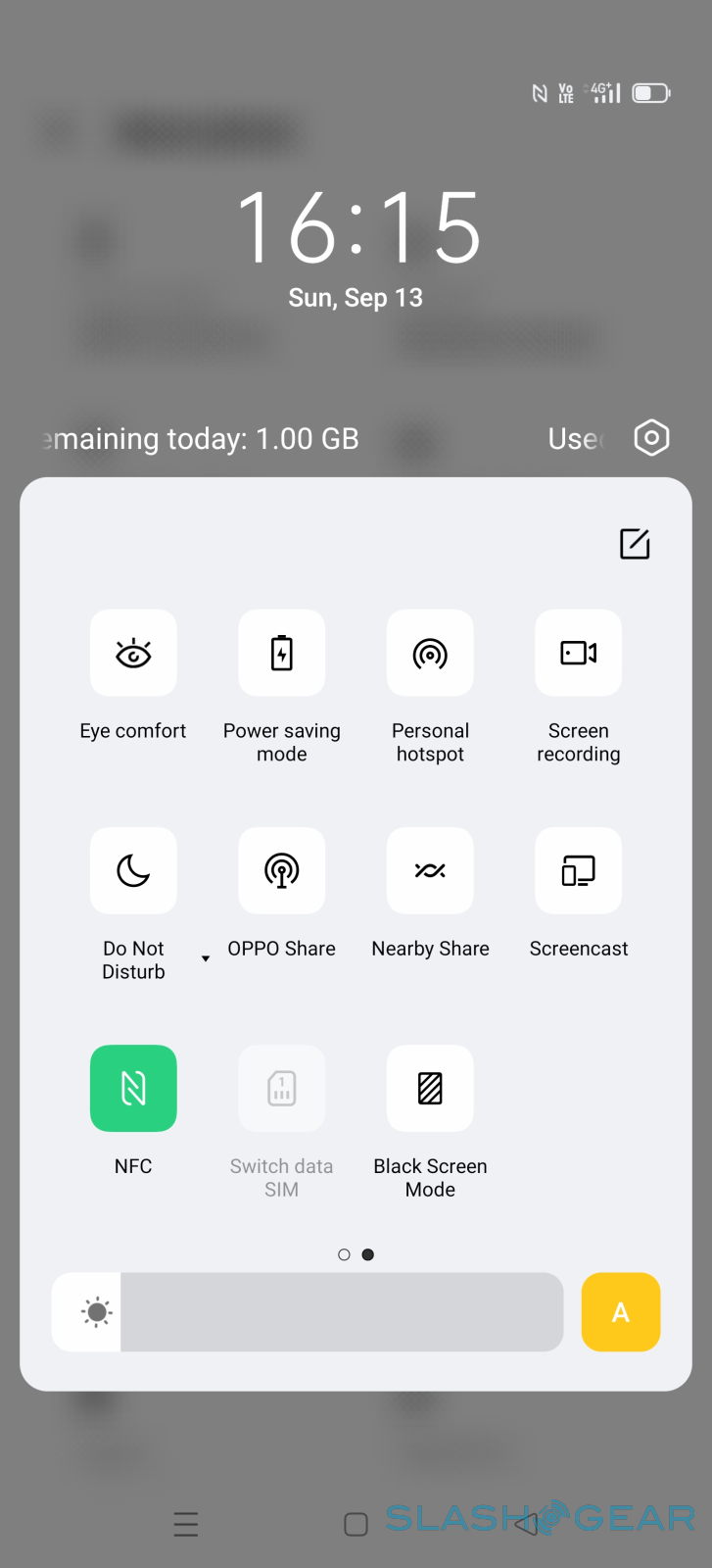
Task: Disable NFC
Action: click(133, 1089)
